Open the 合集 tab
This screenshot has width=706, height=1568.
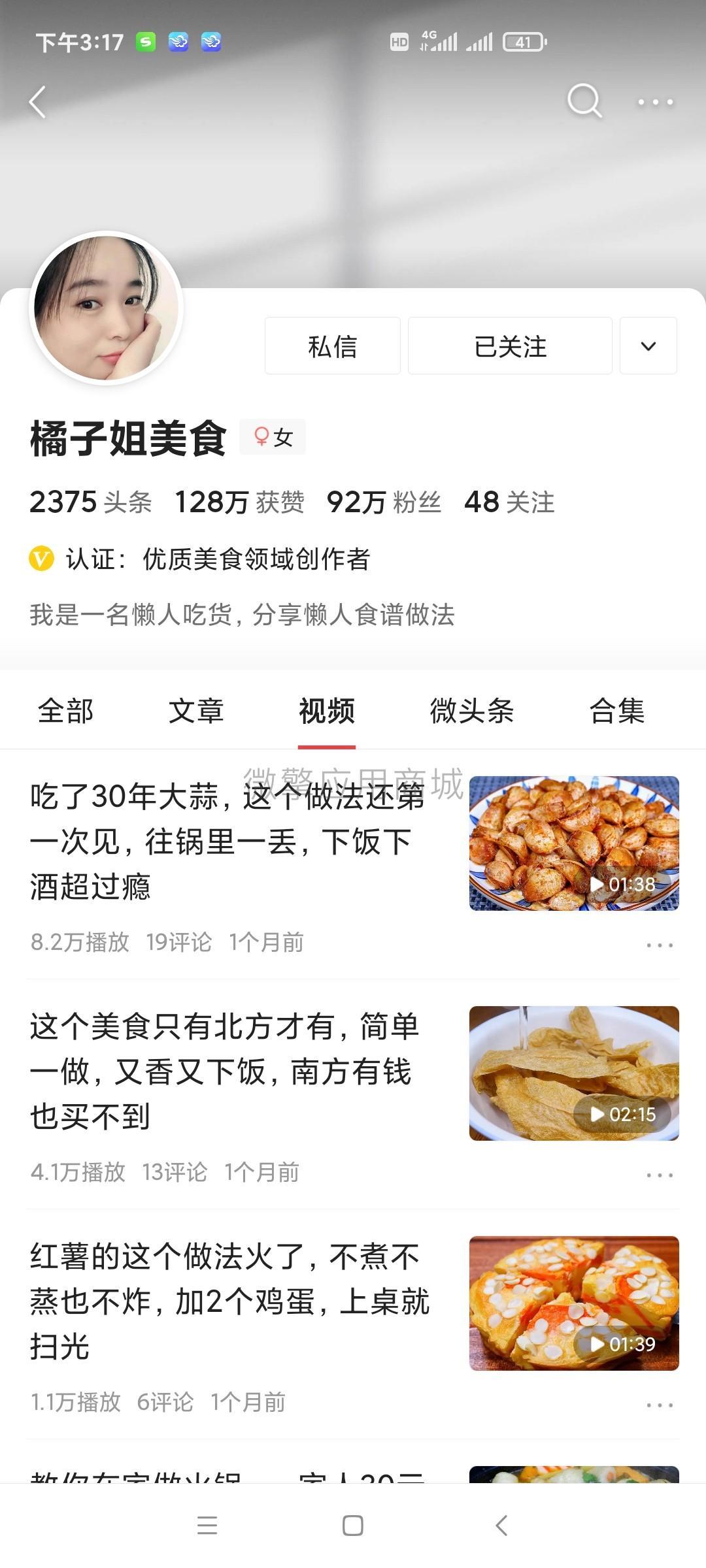point(616,711)
